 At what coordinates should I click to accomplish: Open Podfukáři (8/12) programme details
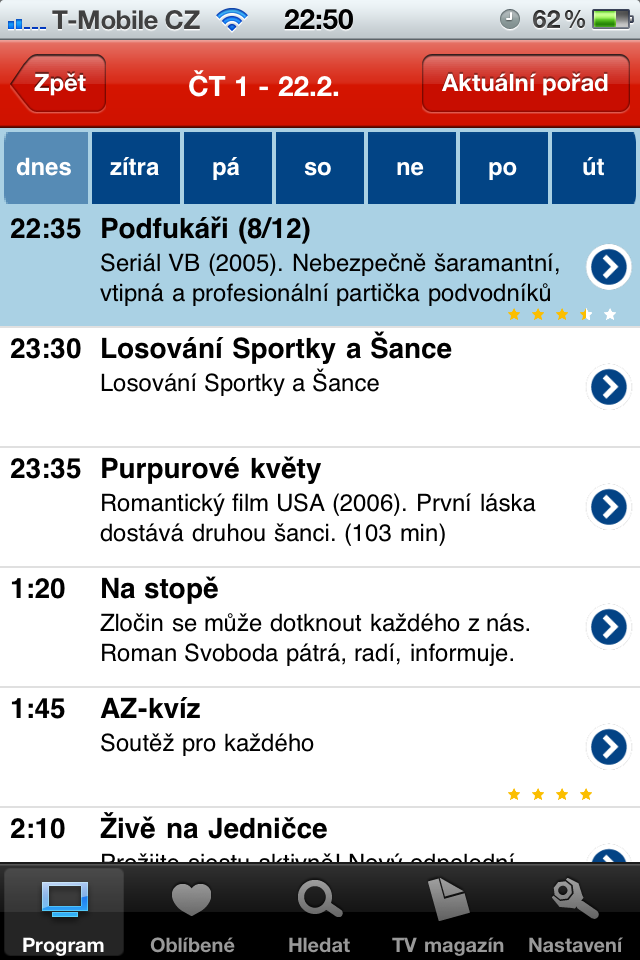click(x=300, y=265)
